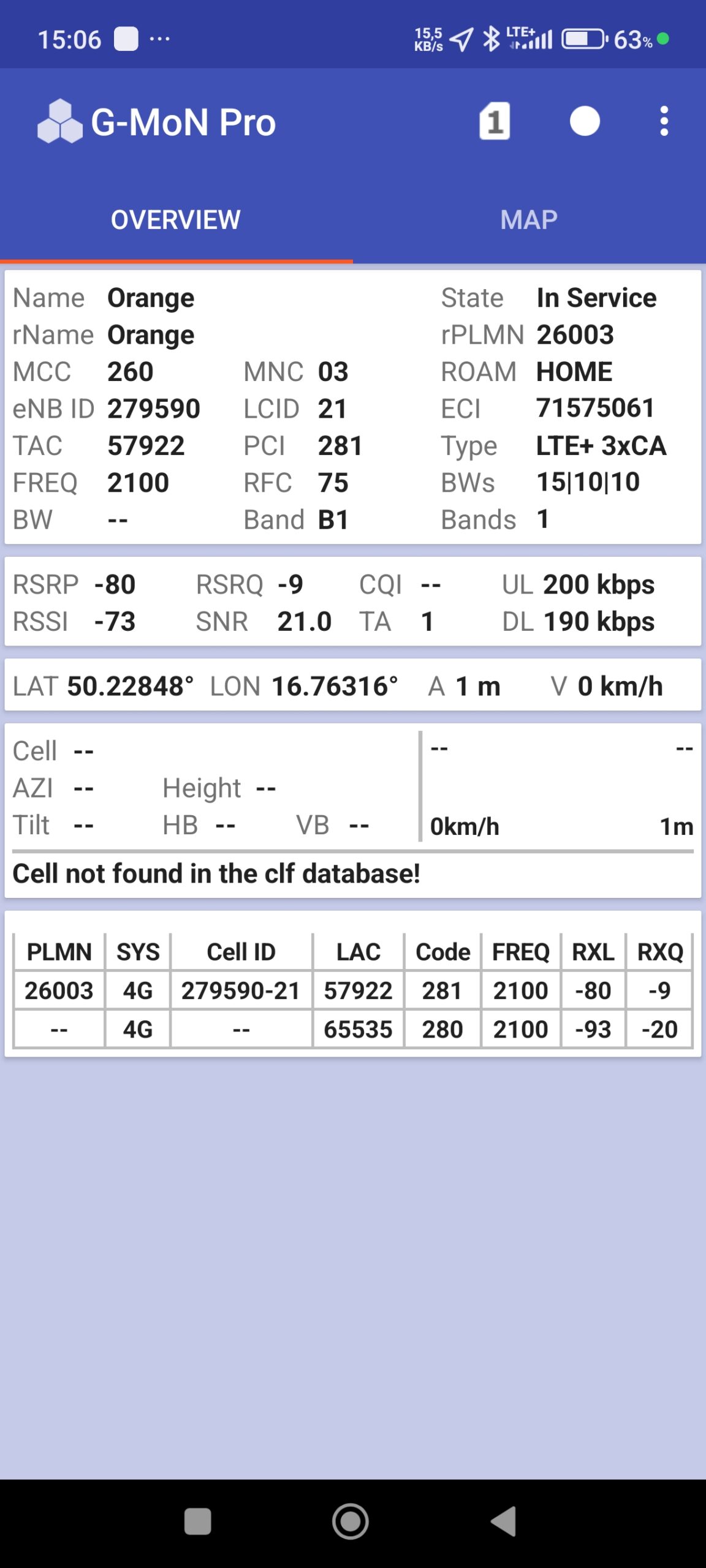This screenshot has width=706, height=1568.
Task: Go to the home screen
Action: click(x=350, y=1521)
